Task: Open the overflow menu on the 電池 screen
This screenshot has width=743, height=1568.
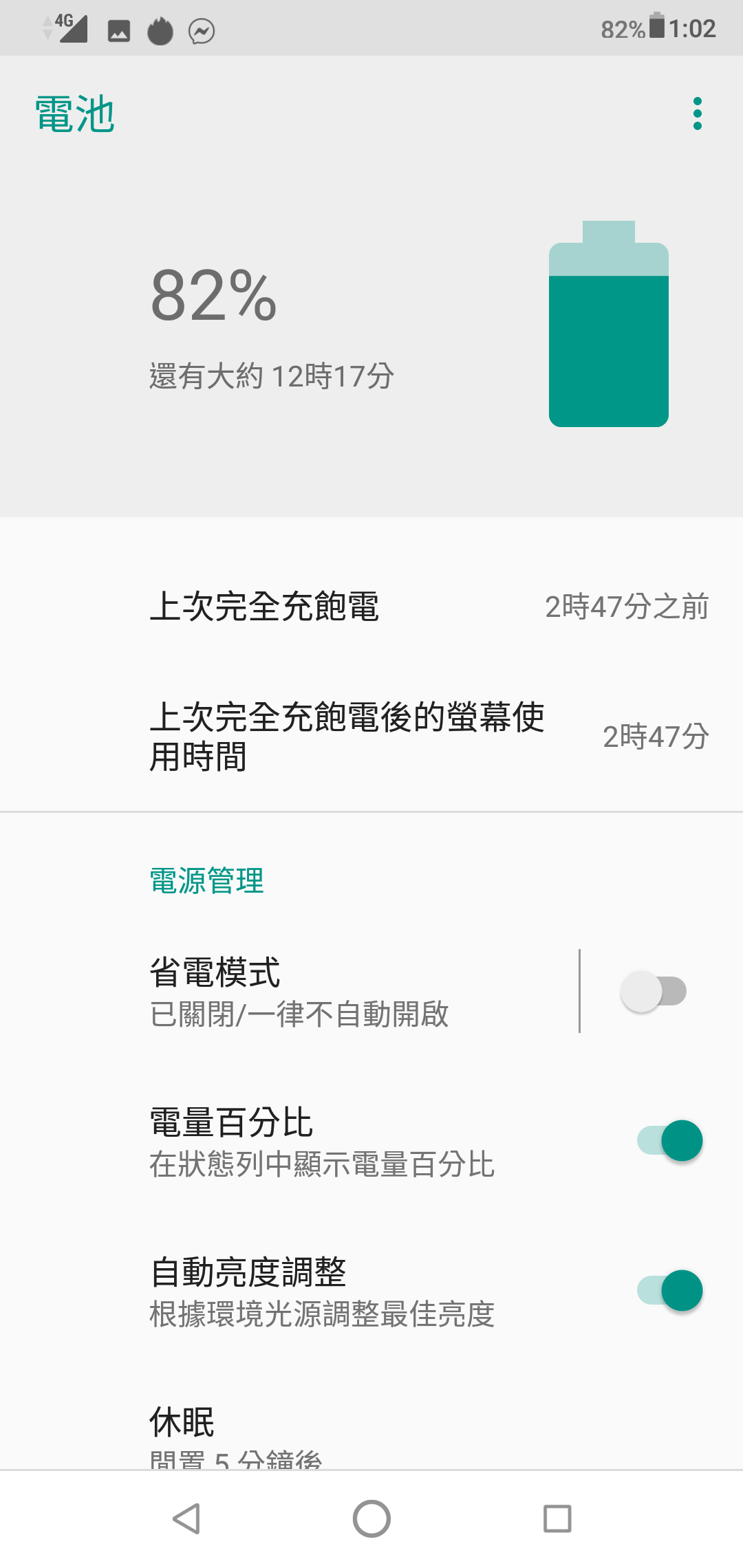Action: (x=697, y=113)
